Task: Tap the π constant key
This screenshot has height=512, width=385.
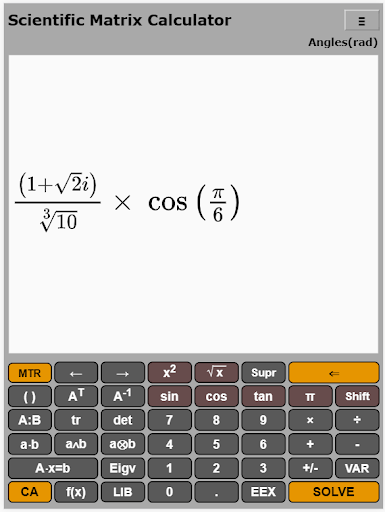Action: pos(310,396)
